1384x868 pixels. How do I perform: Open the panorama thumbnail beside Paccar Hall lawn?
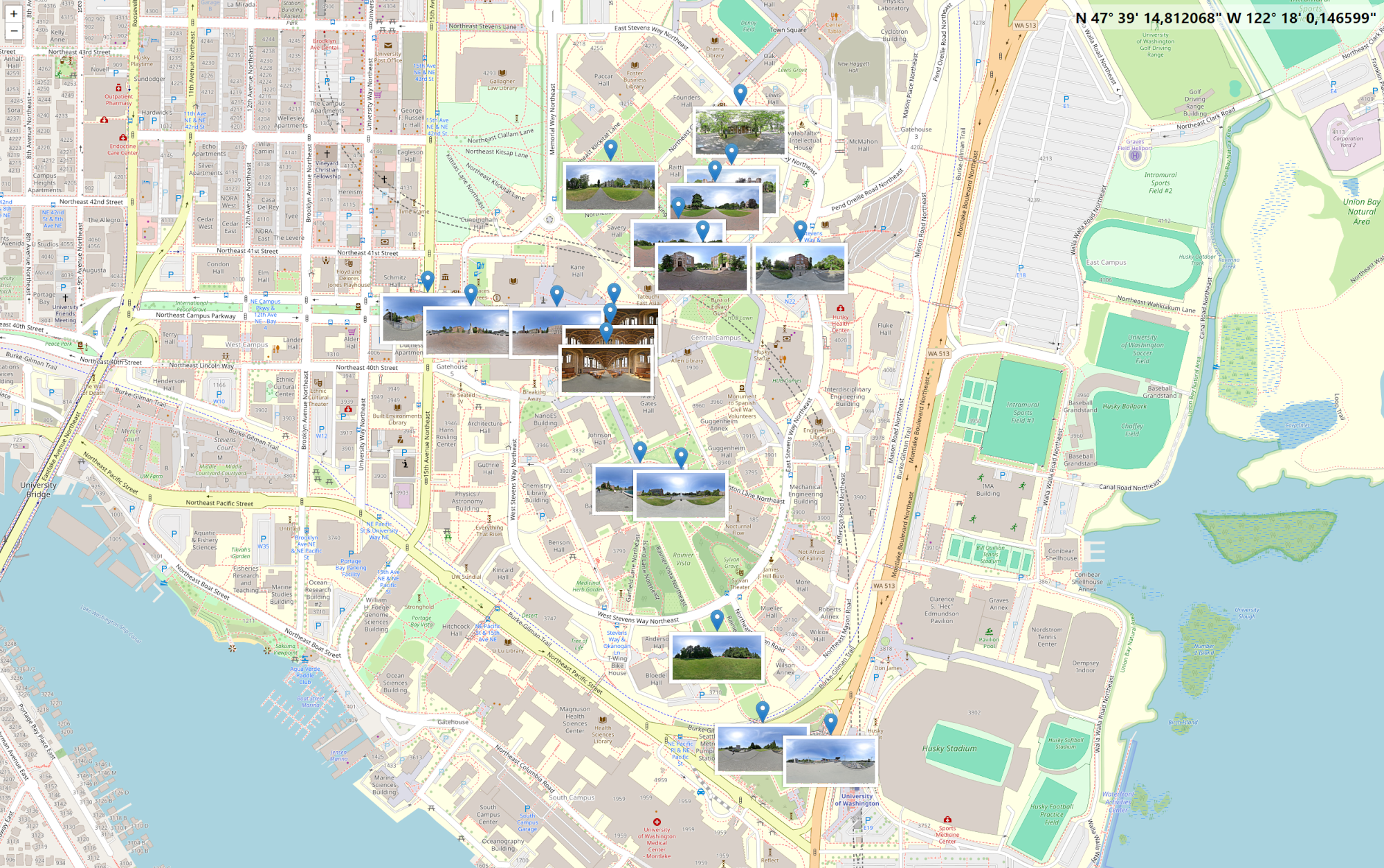[610, 187]
